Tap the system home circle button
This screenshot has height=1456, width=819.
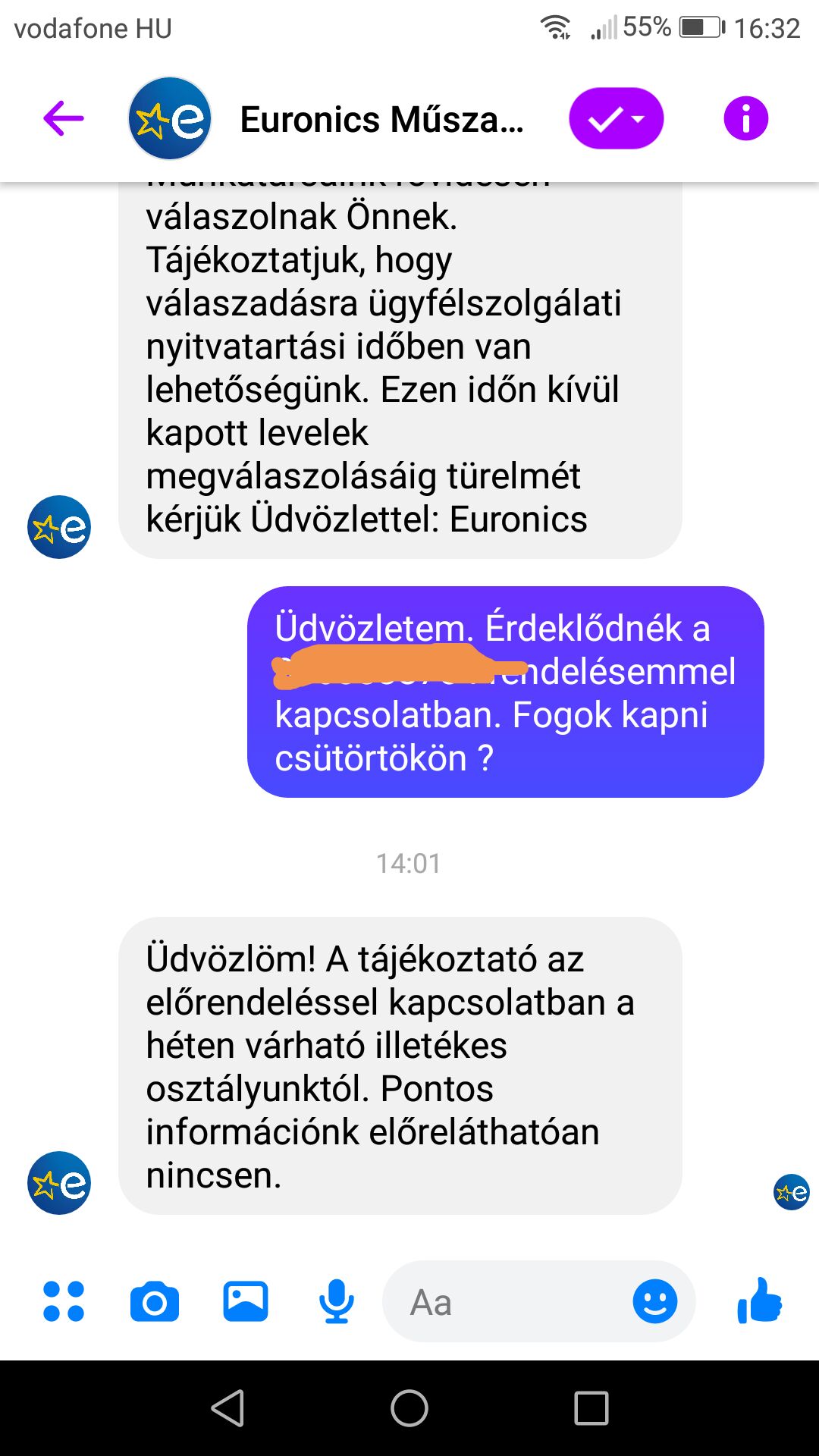point(409,1408)
